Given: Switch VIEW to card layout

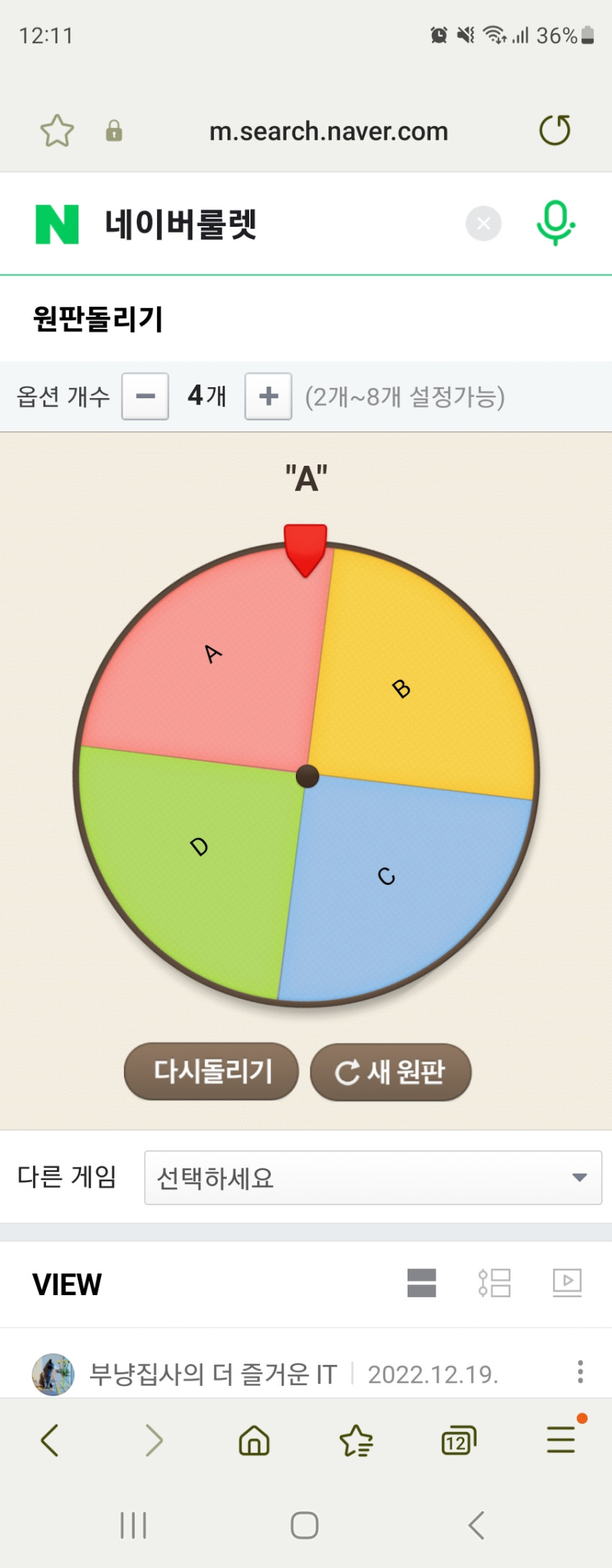Looking at the screenshot, I should pos(422,1283).
